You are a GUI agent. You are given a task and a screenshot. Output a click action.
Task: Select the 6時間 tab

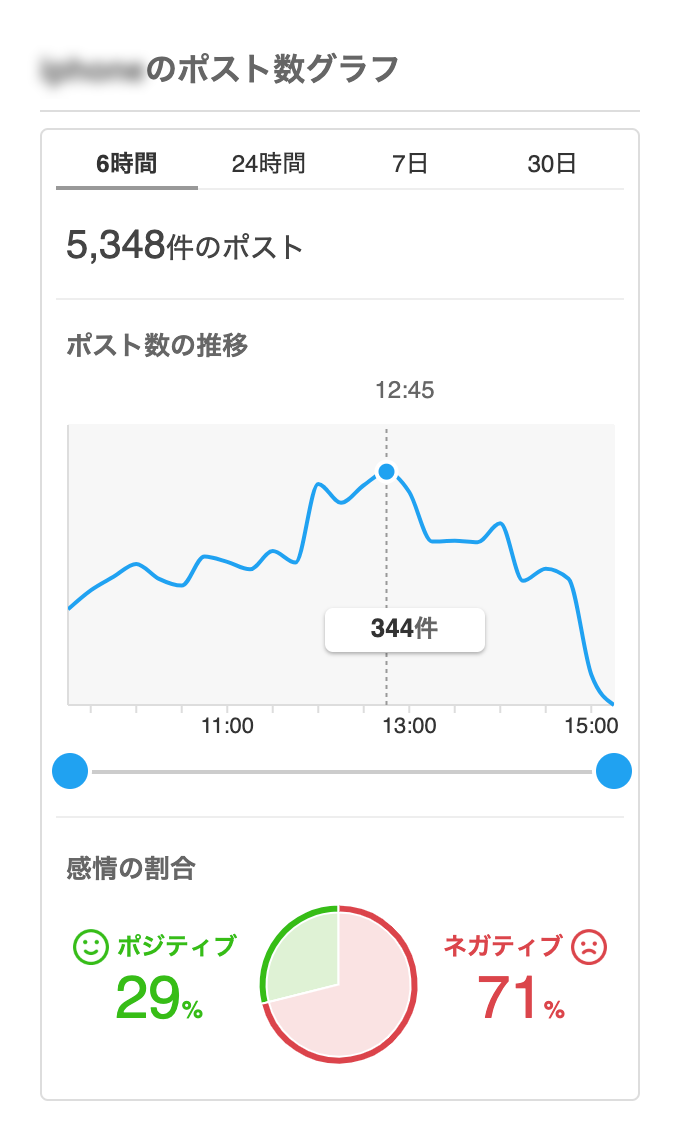127,163
